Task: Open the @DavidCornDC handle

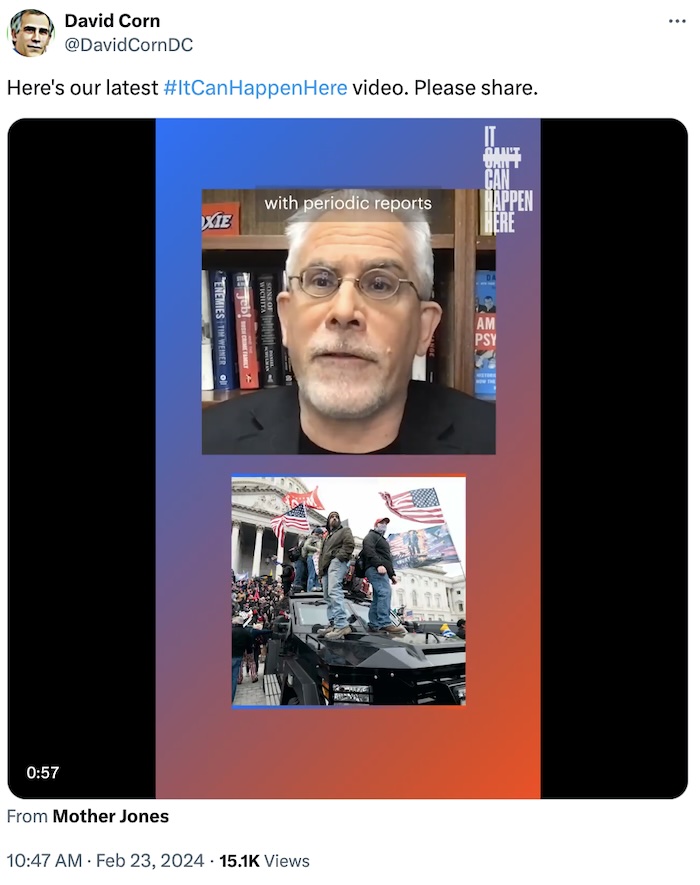Action: pyautogui.click(x=129, y=45)
